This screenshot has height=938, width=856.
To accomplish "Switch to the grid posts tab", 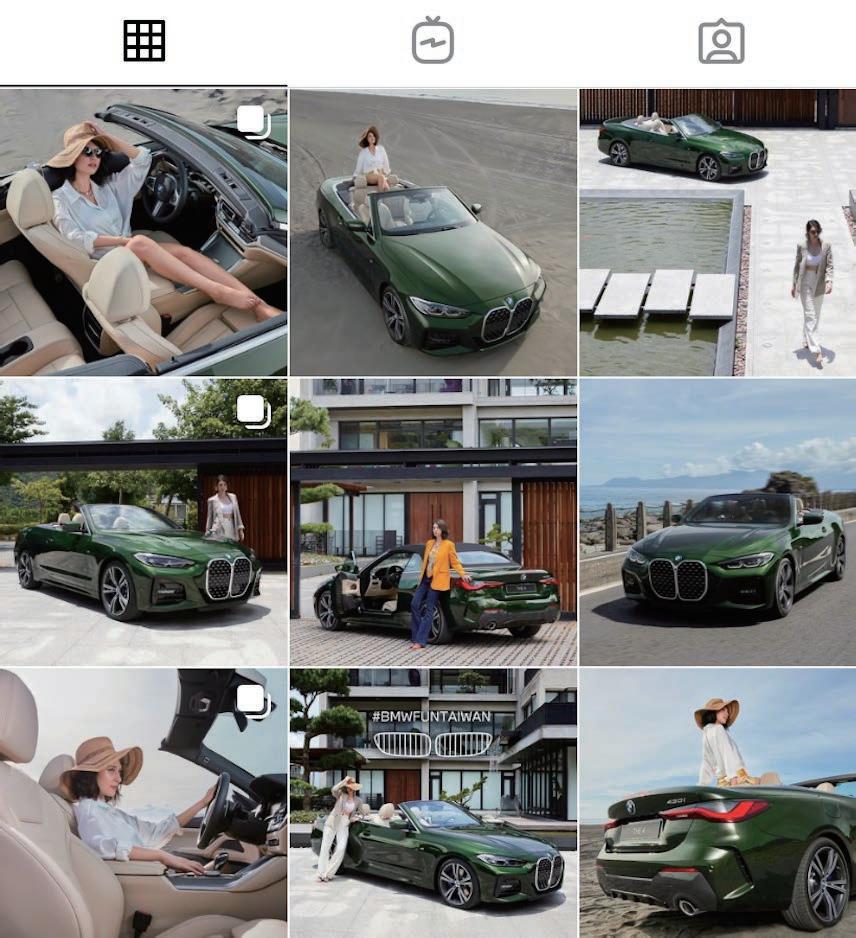I will (x=143, y=42).
